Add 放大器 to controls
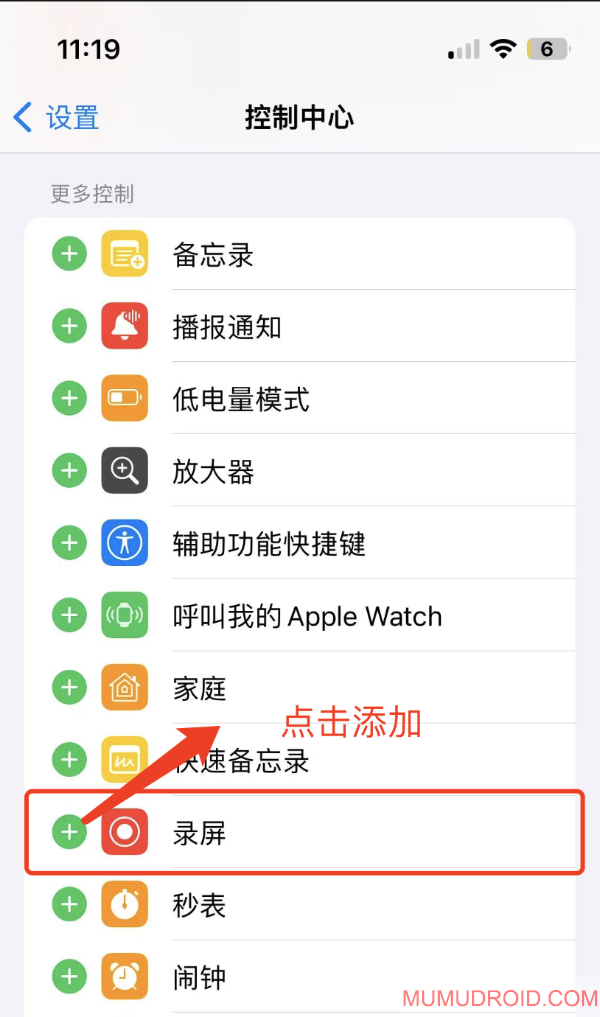The width and height of the screenshot is (600, 1017). [69, 471]
